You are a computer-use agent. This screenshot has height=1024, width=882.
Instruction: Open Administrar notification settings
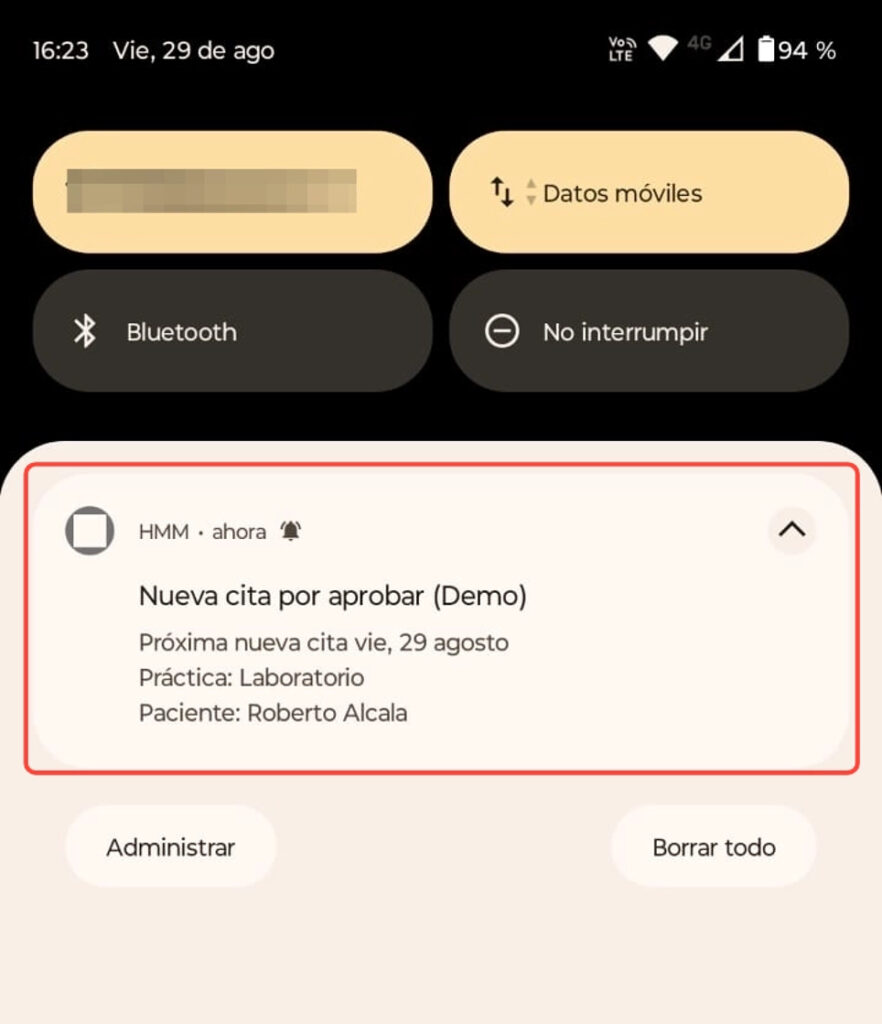point(171,847)
